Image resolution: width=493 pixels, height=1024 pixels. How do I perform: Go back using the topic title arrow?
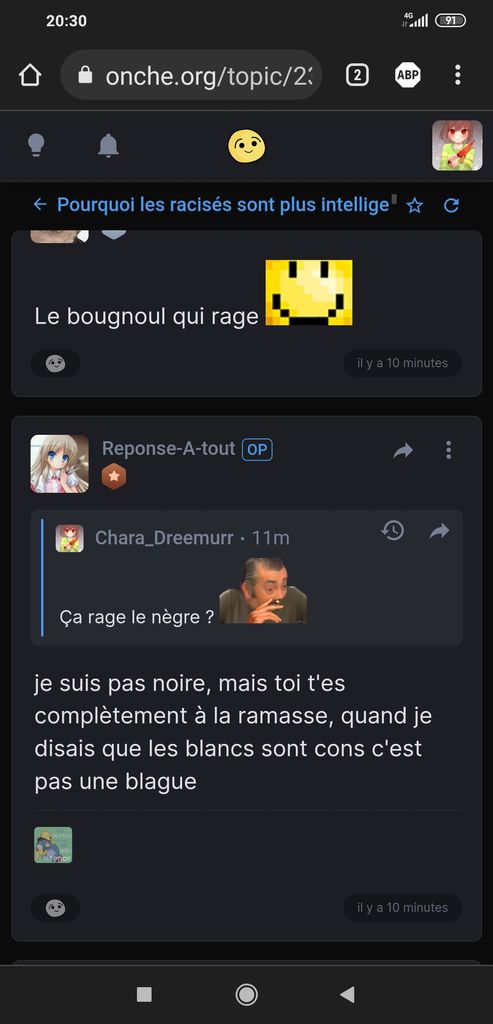coord(40,205)
